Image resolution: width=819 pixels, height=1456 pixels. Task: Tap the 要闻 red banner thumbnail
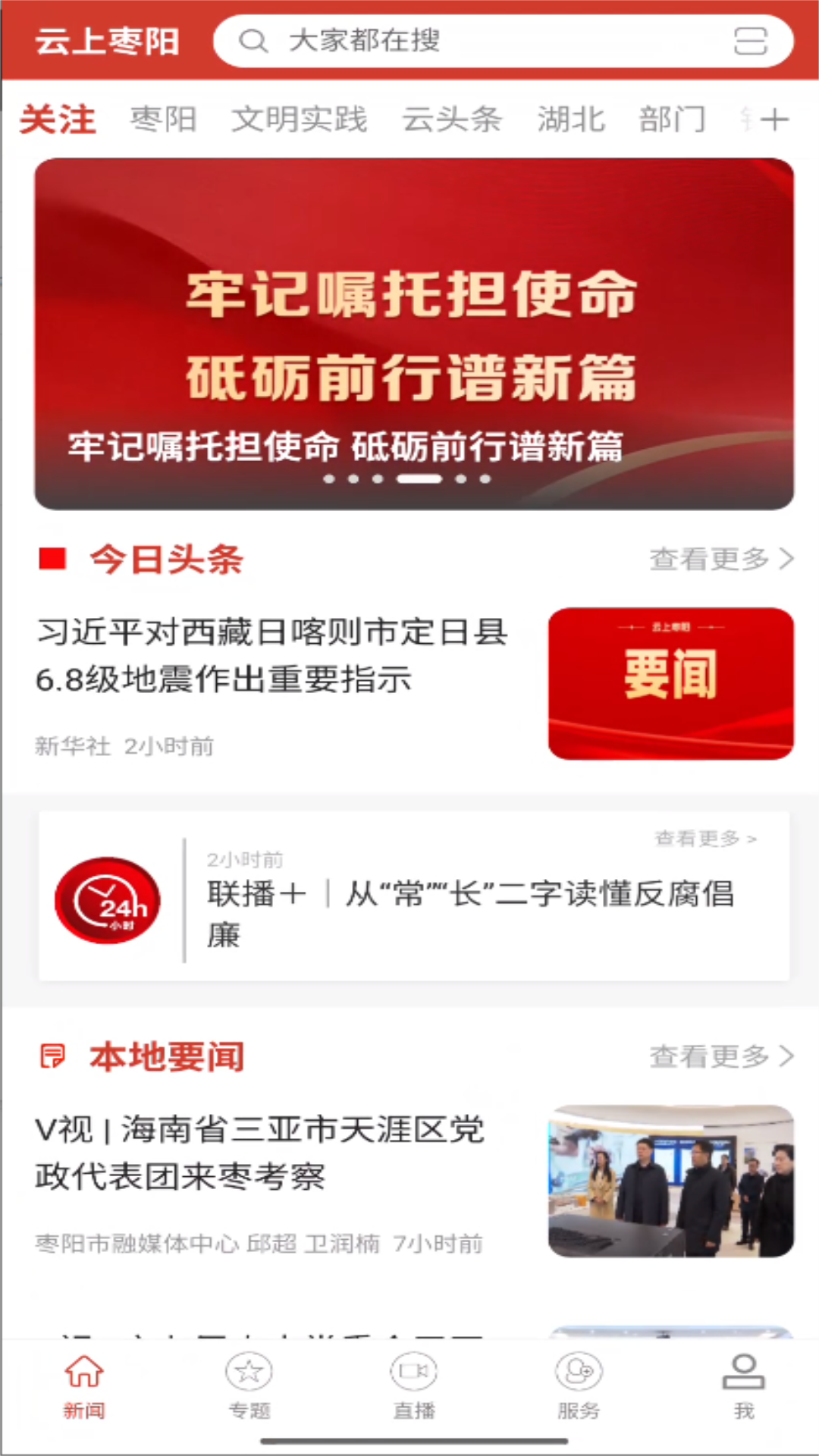coord(672,681)
